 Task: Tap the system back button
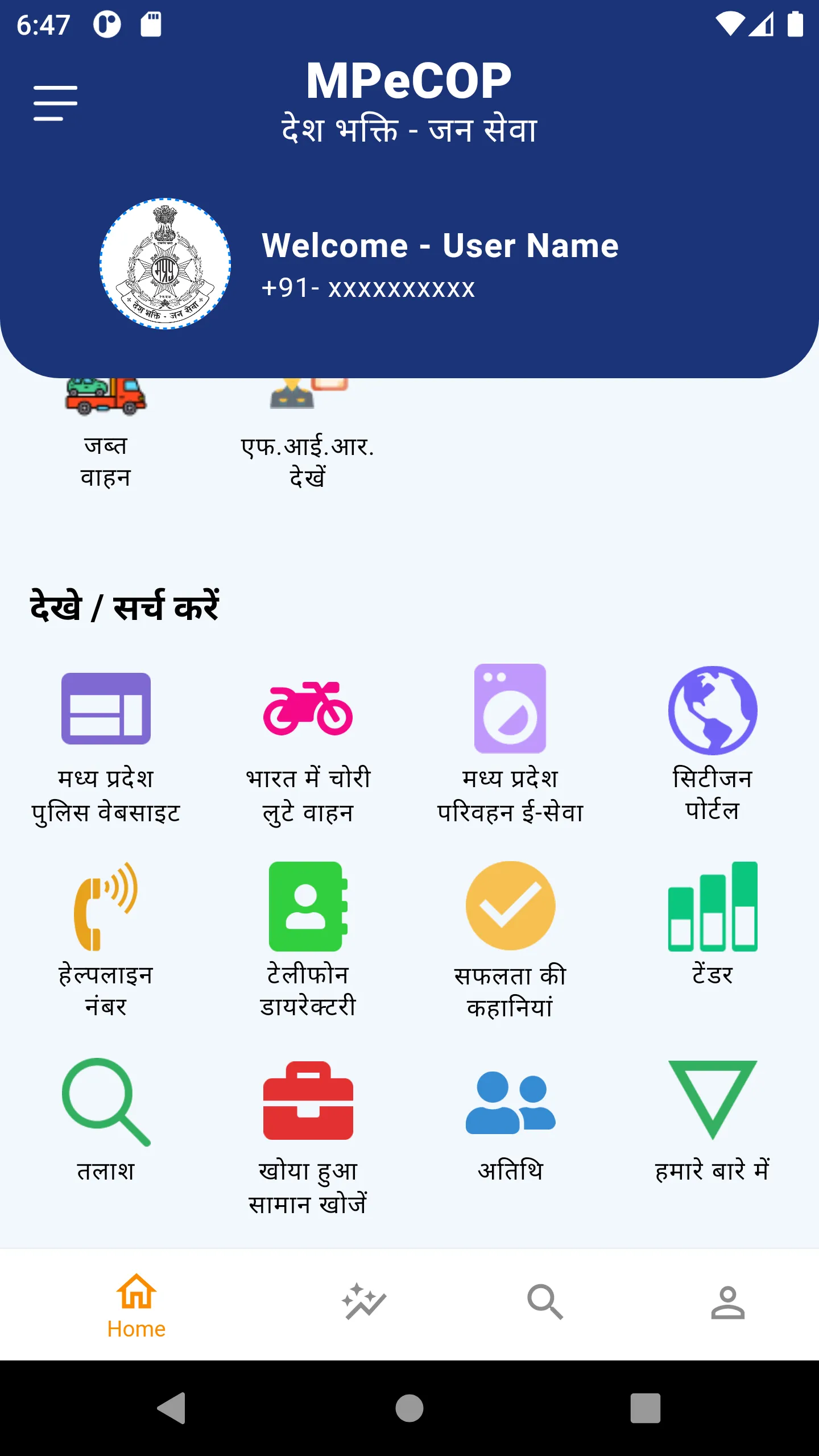172,1408
